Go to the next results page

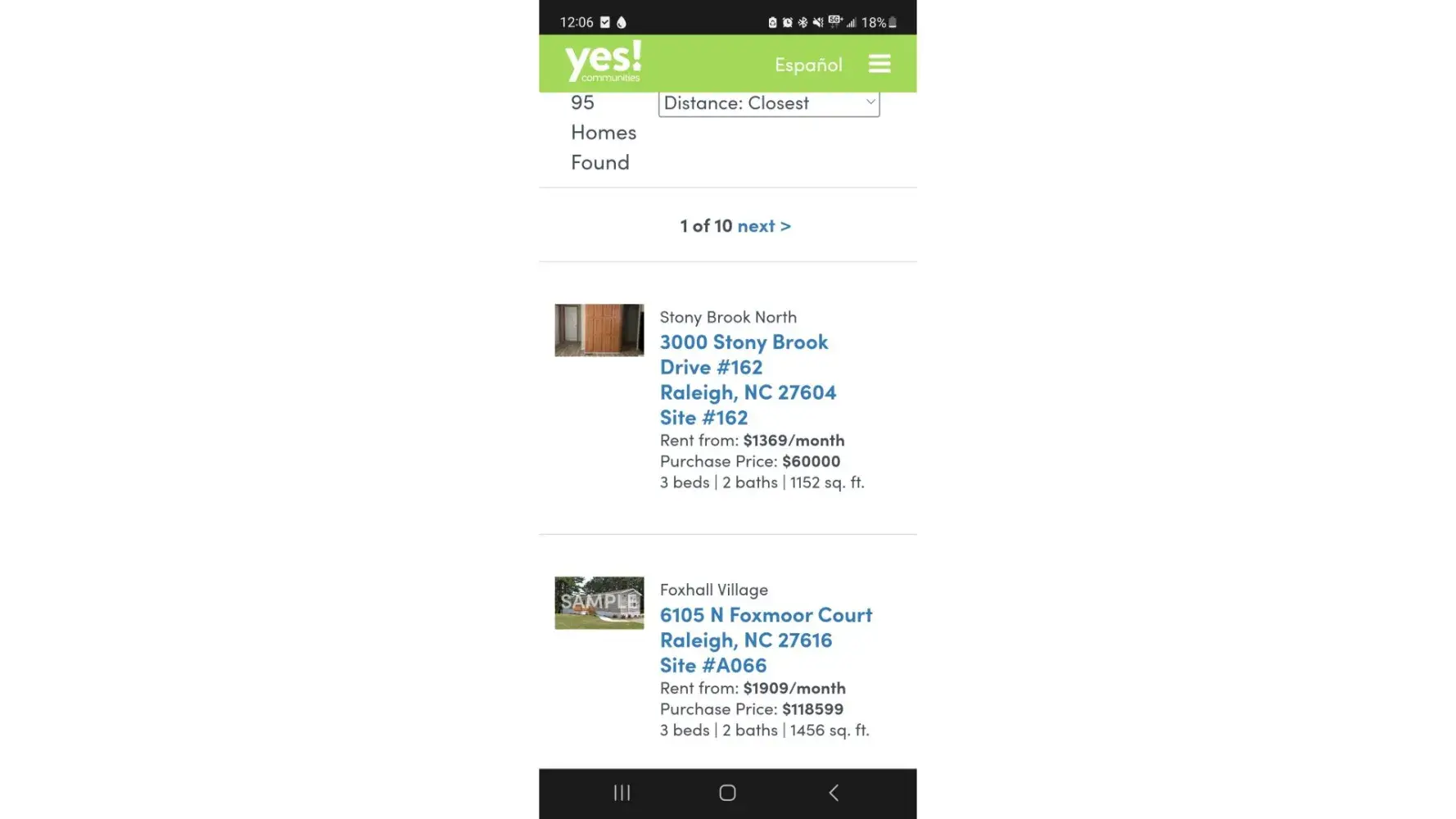[x=763, y=226]
